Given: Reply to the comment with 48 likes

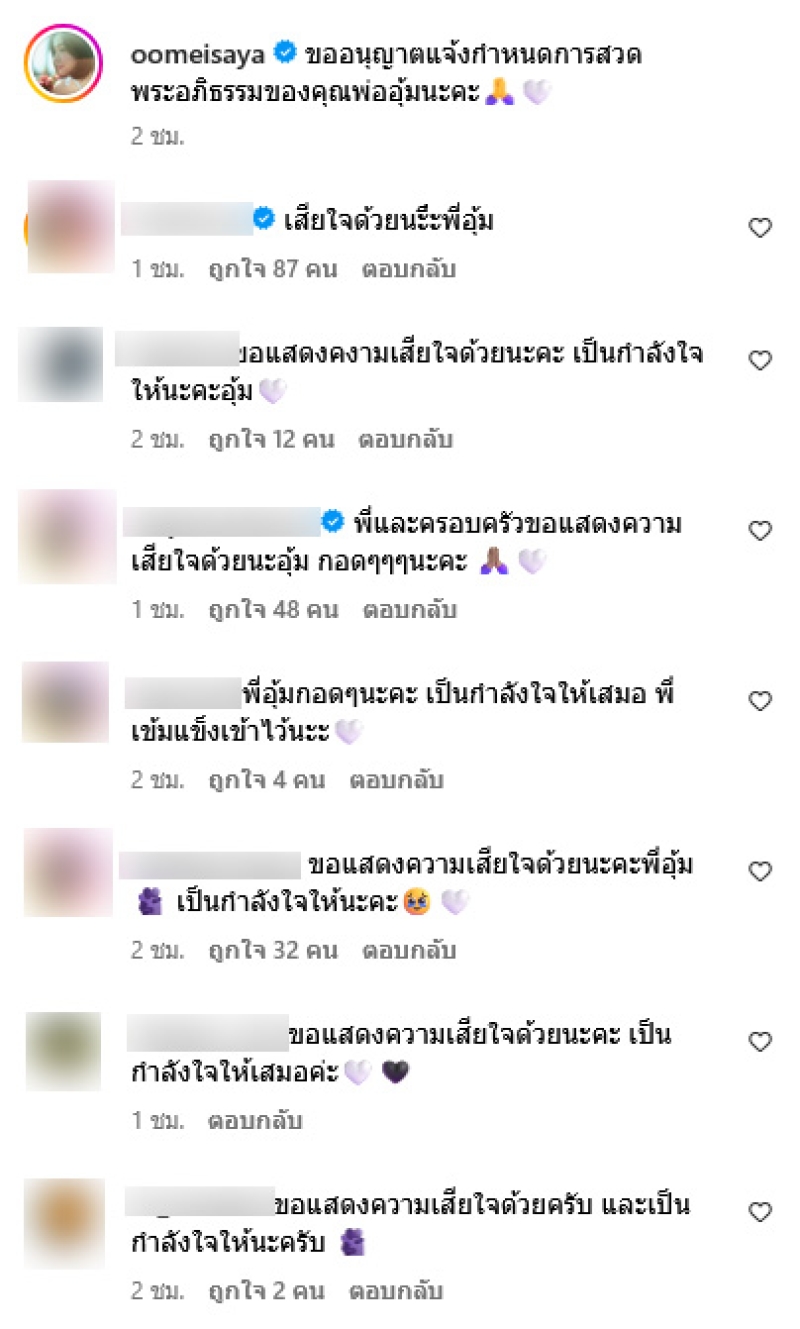Looking at the screenshot, I should click(409, 609).
